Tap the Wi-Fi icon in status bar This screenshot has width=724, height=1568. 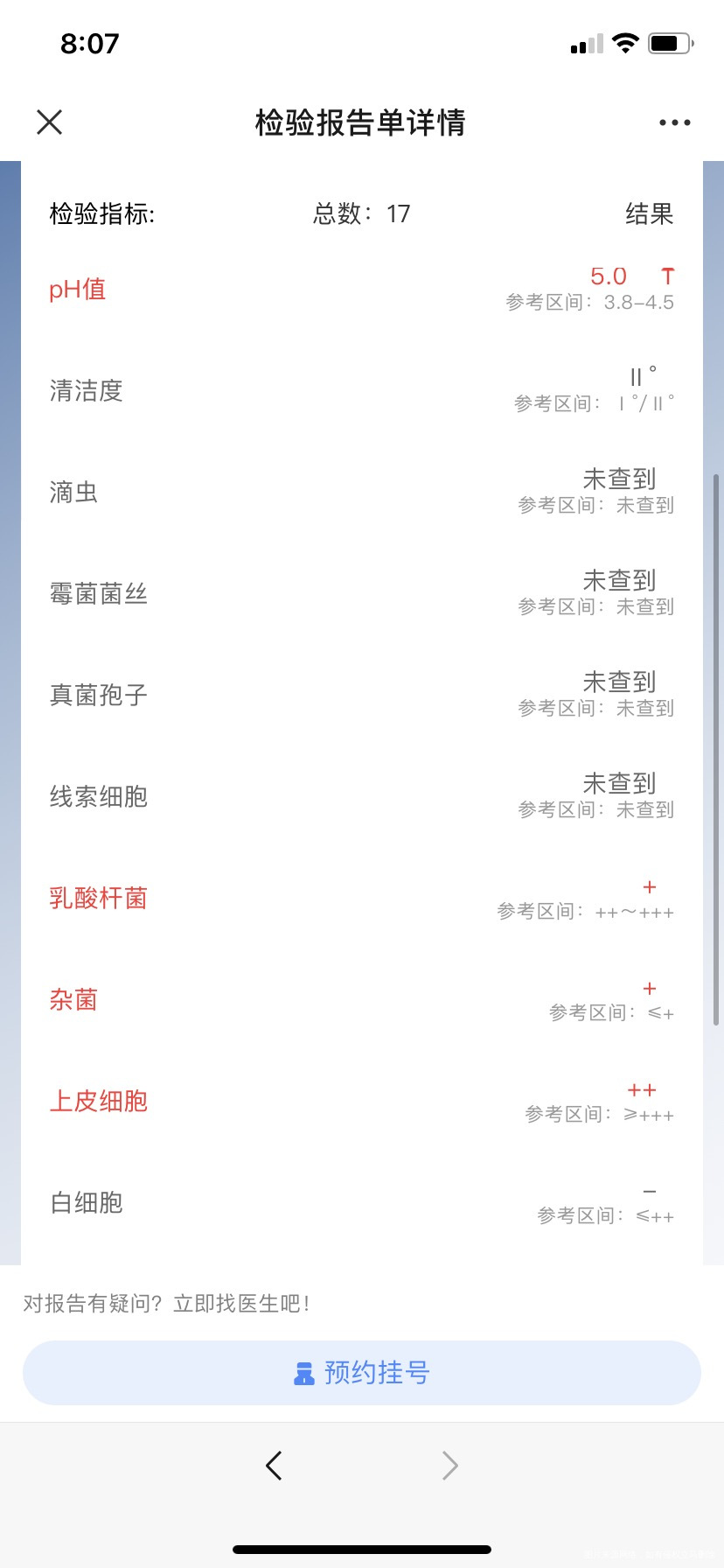coord(626,41)
